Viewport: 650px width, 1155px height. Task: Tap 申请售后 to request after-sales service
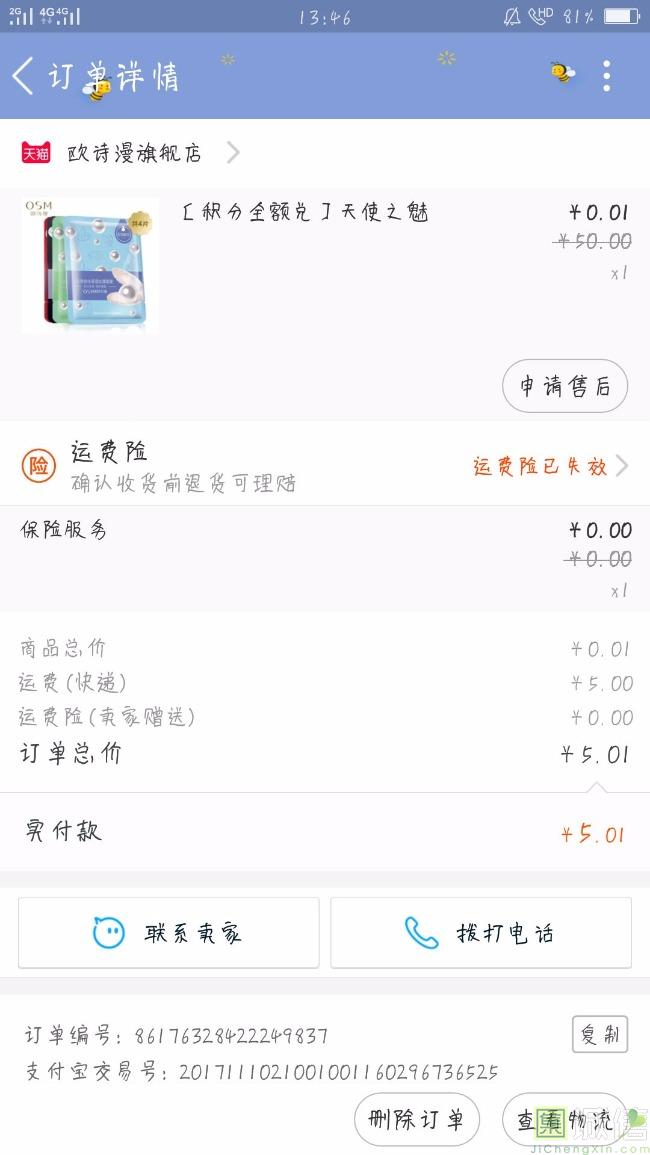pos(564,386)
